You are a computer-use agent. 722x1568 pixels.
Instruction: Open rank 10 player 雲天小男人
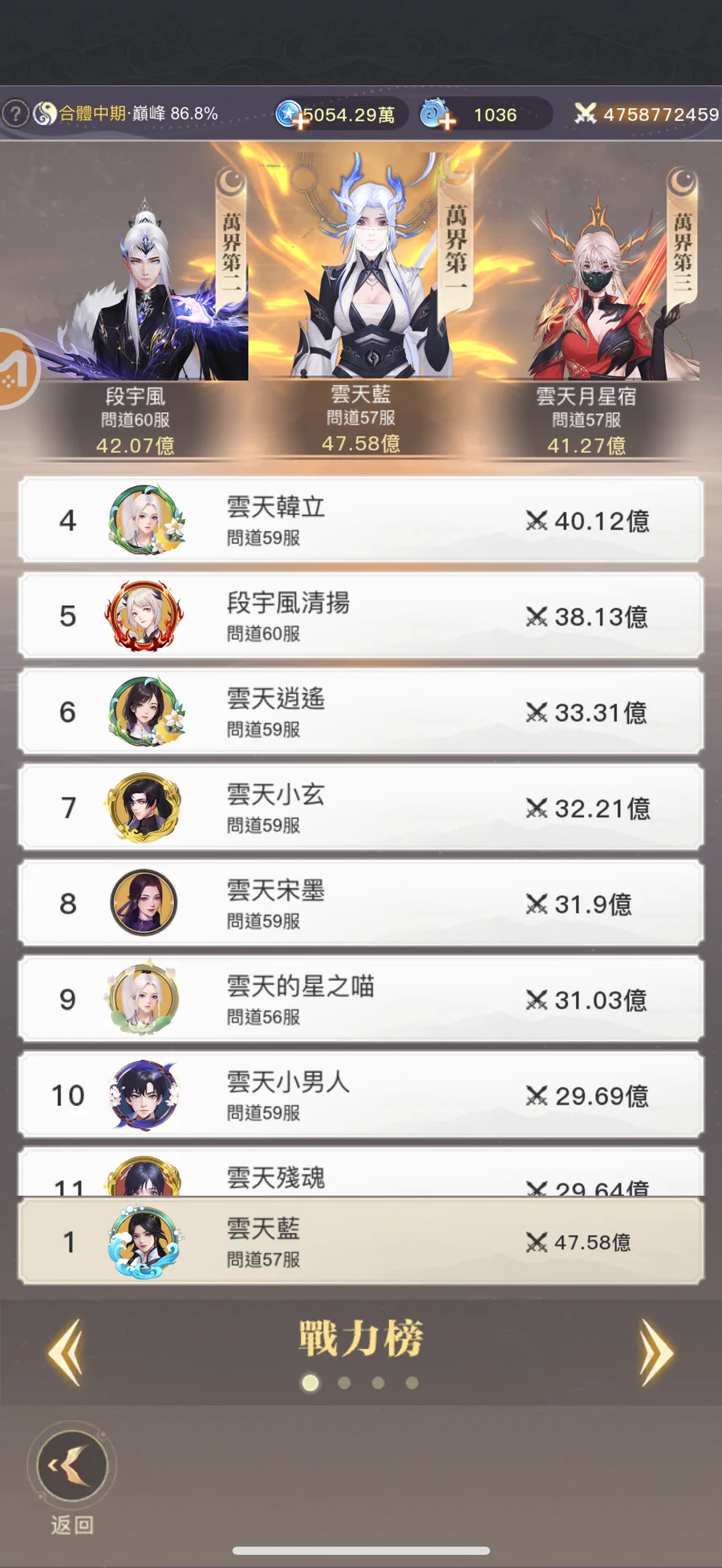[x=361, y=1095]
